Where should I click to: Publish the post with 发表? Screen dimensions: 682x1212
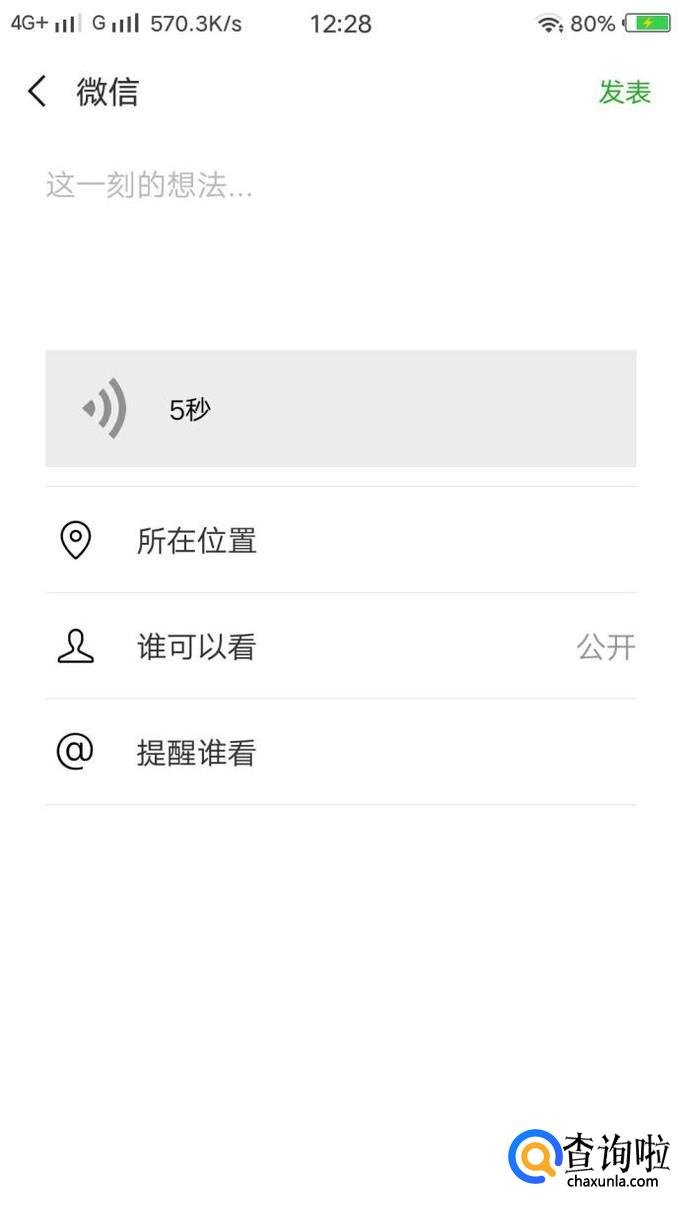tap(625, 92)
